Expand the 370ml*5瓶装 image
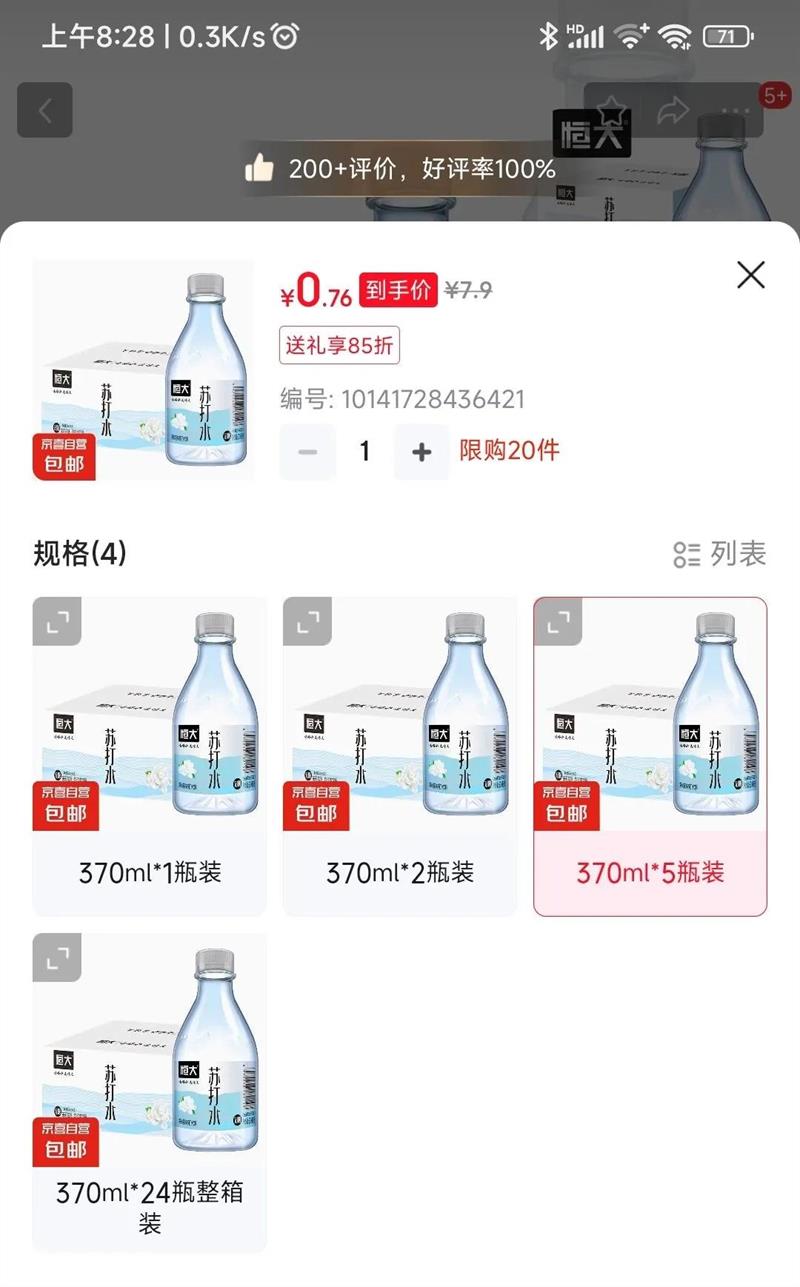 [x=558, y=622]
